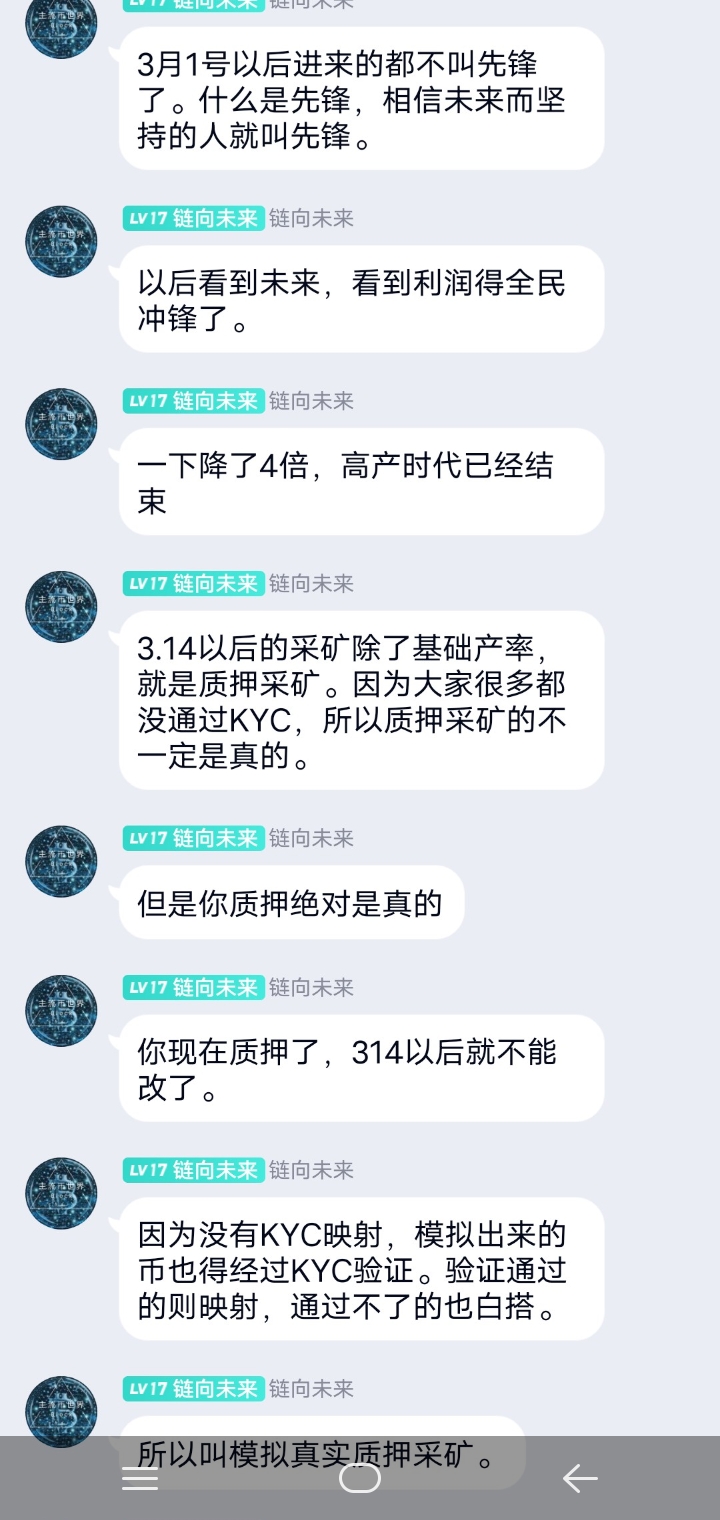Go back with the system back arrow
This screenshot has height=1520, width=720.
coord(579,1478)
